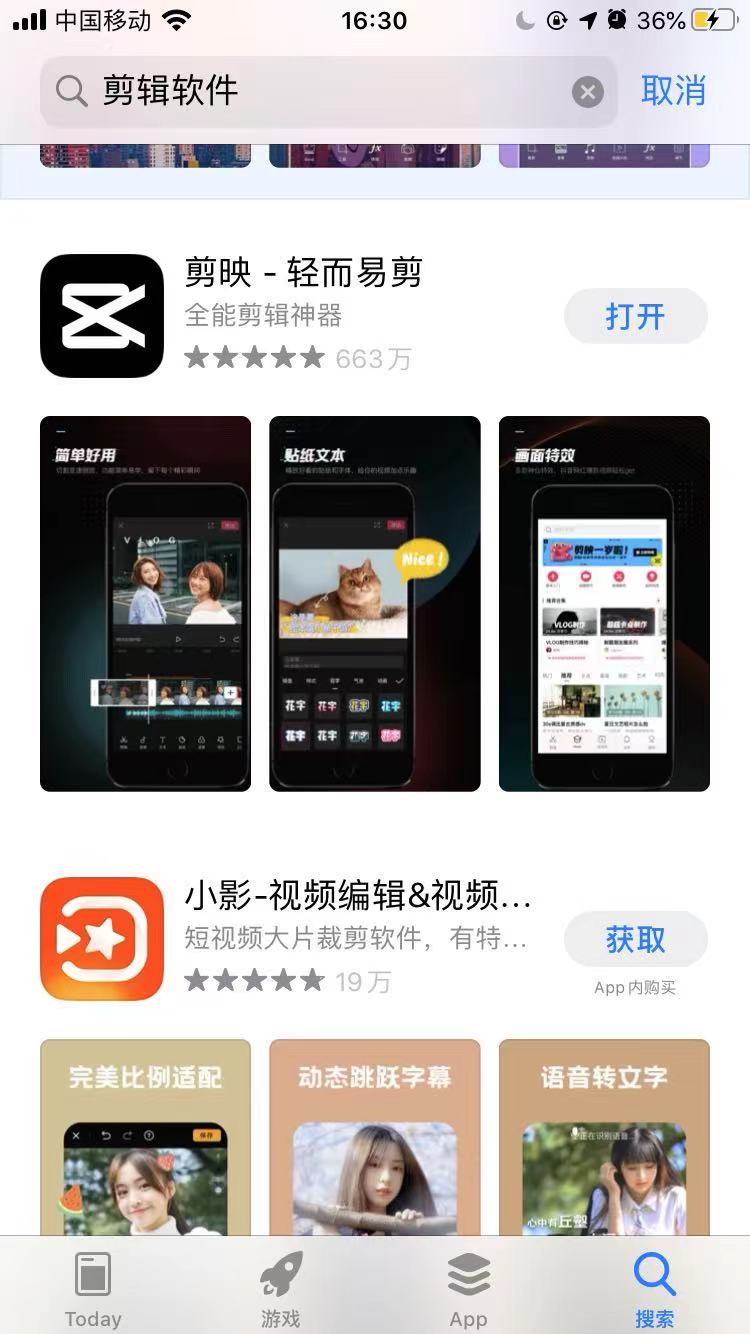
Task: Switch to the Today tab
Action: point(93,1288)
